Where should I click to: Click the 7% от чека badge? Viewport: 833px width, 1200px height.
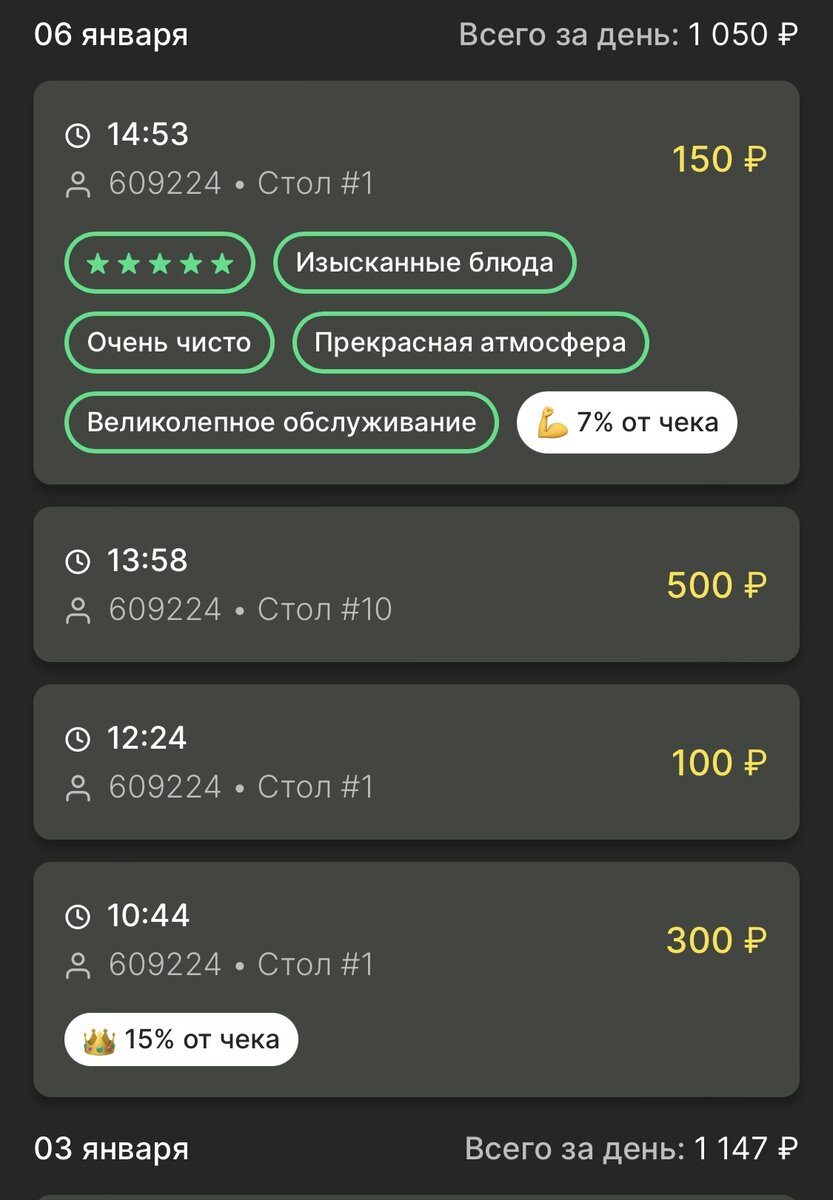click(626, 422)
